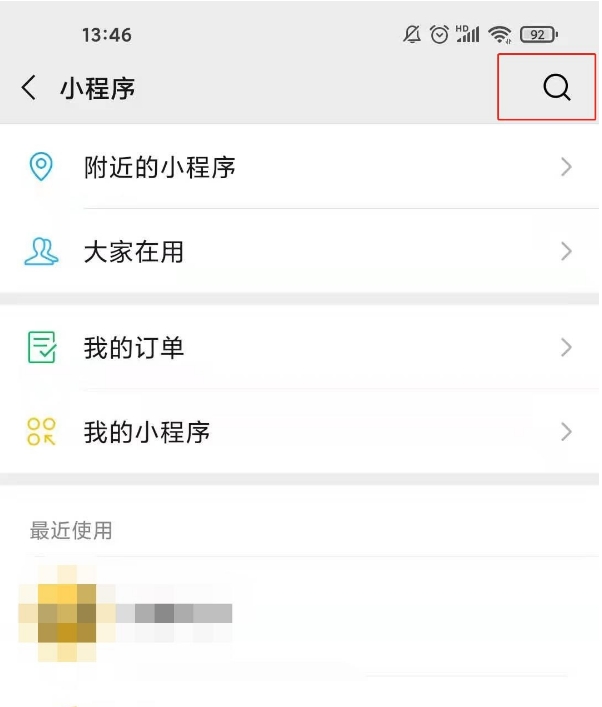Open the search magnifier icon

click(x=556, y=88)
